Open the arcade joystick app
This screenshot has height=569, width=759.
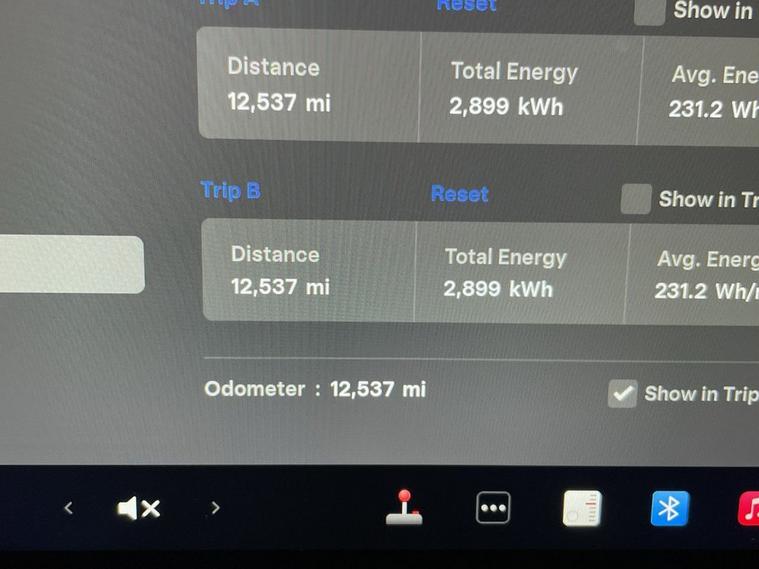coord(404,508)
